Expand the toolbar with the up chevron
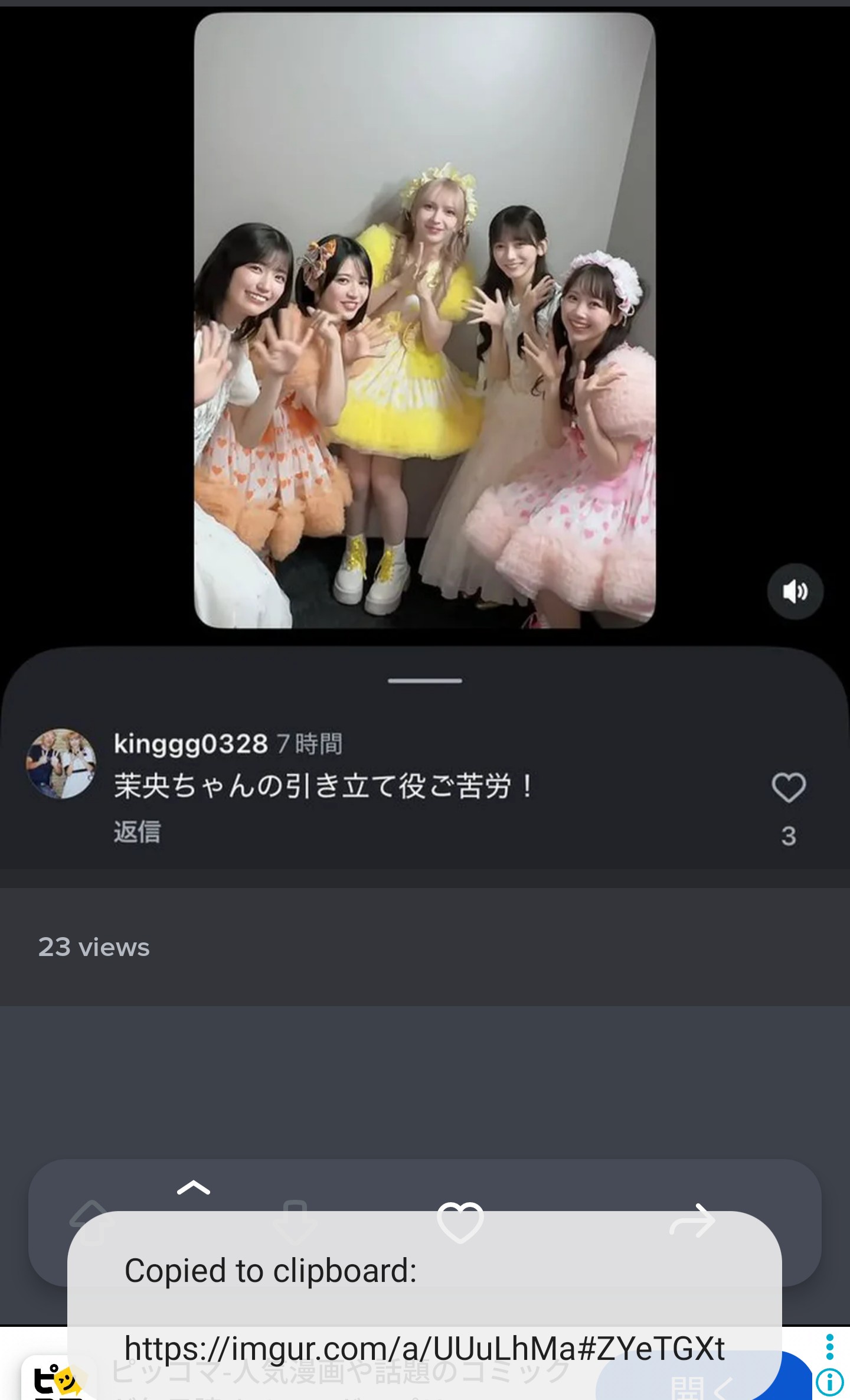The image size is (850, 1400). (x=194, y=1187)
